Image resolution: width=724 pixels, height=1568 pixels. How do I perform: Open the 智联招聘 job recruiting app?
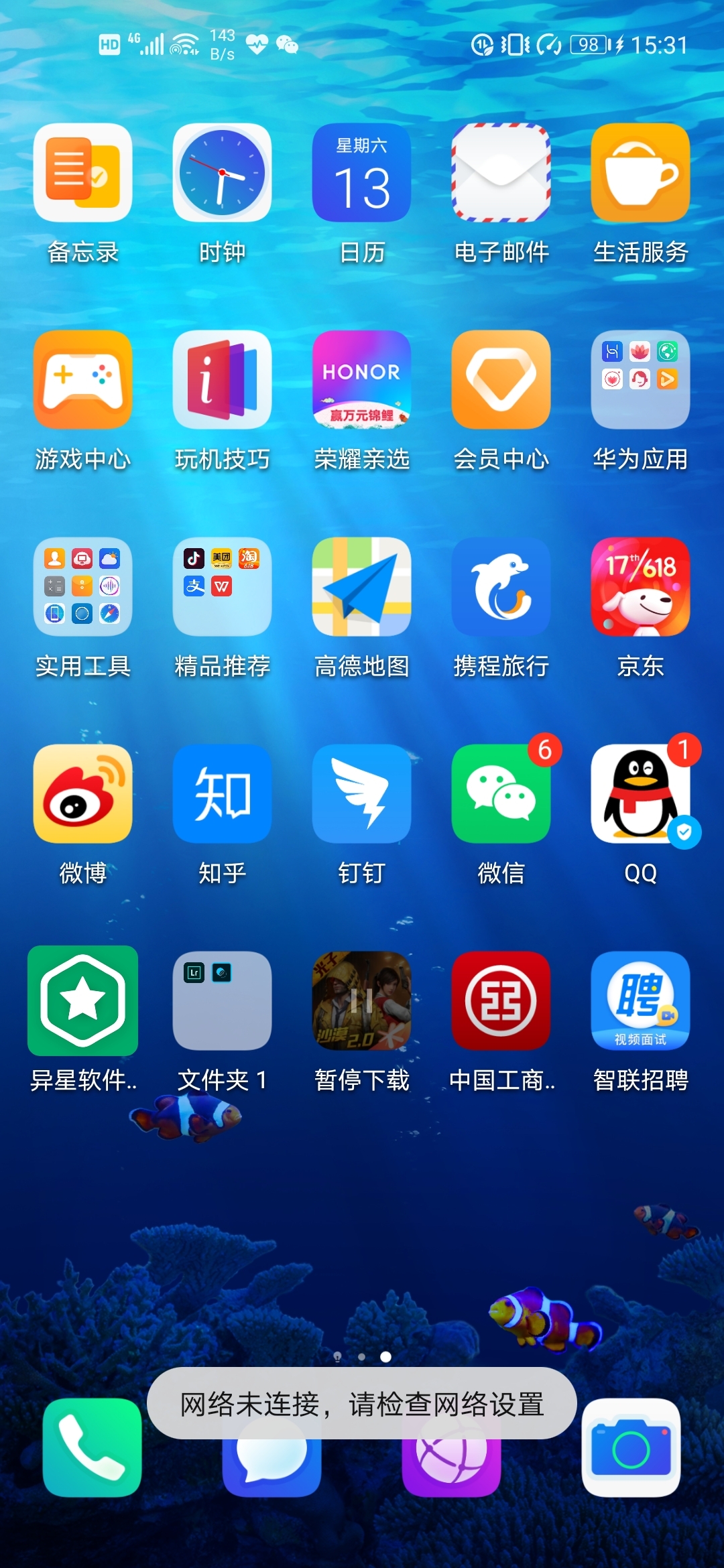click(640, 1001)
